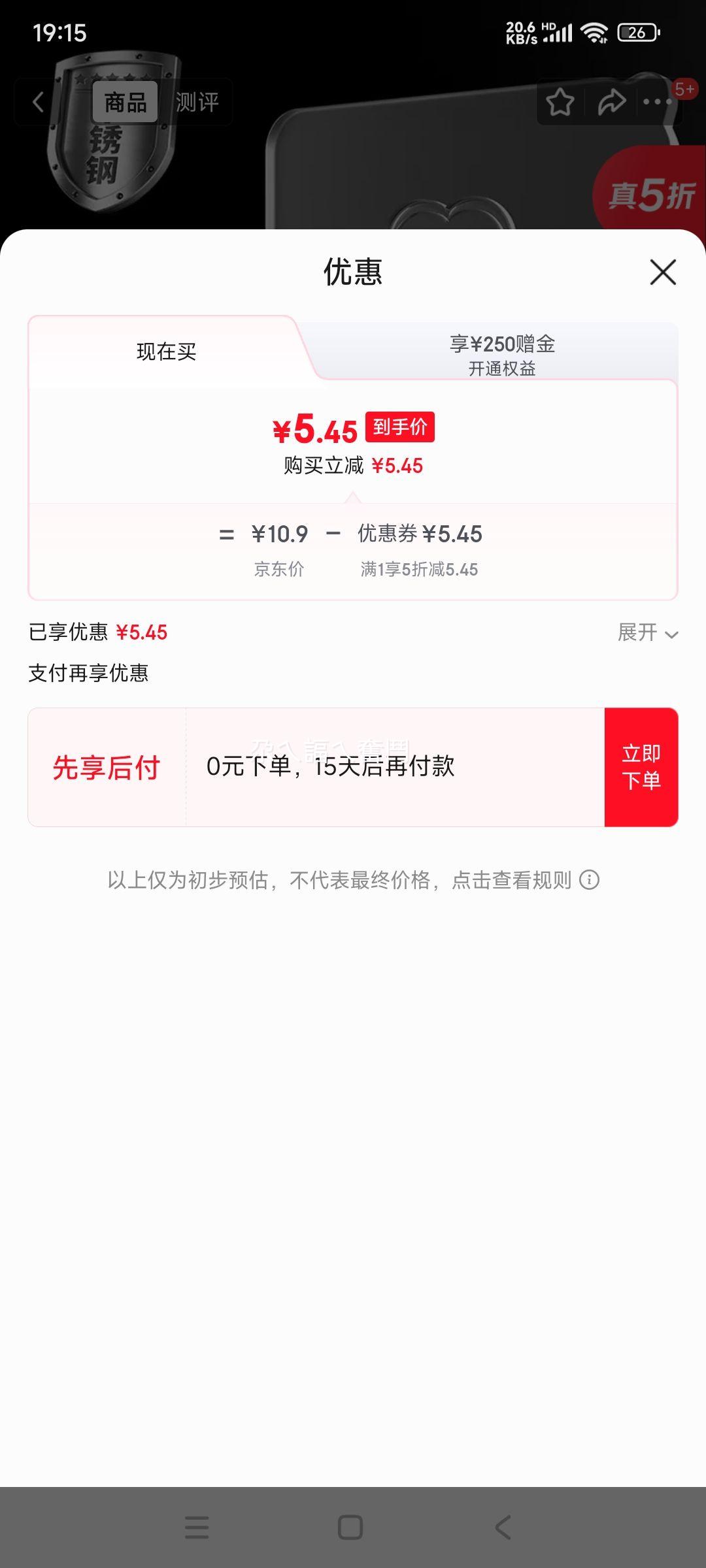Switch to the 商品 tab

point(126,102)
